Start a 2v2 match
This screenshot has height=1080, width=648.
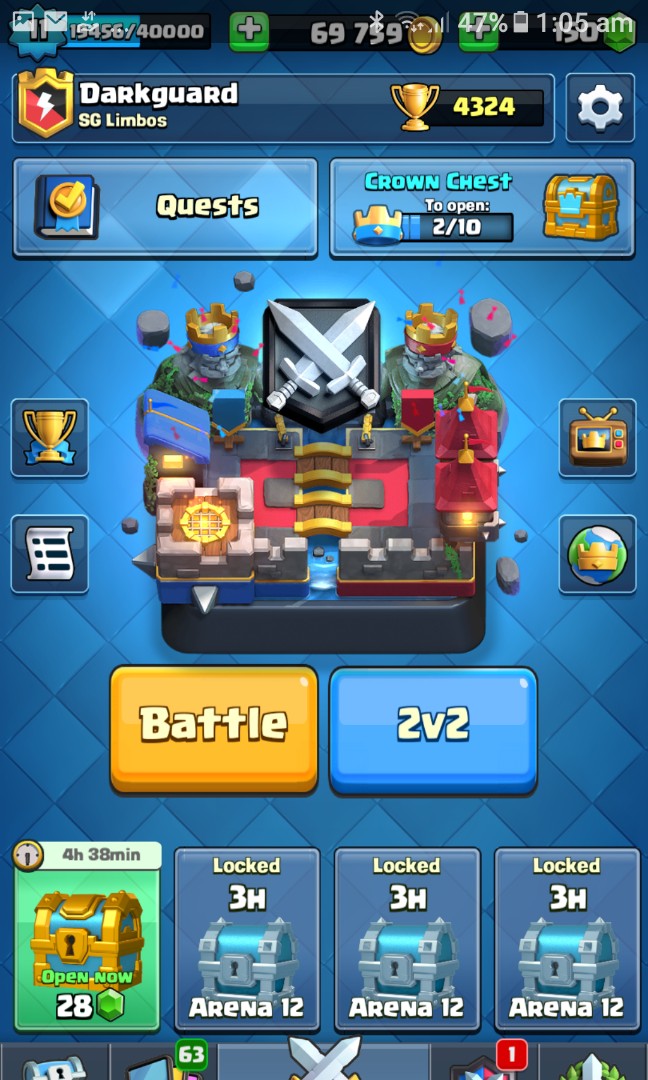[433, 729]
